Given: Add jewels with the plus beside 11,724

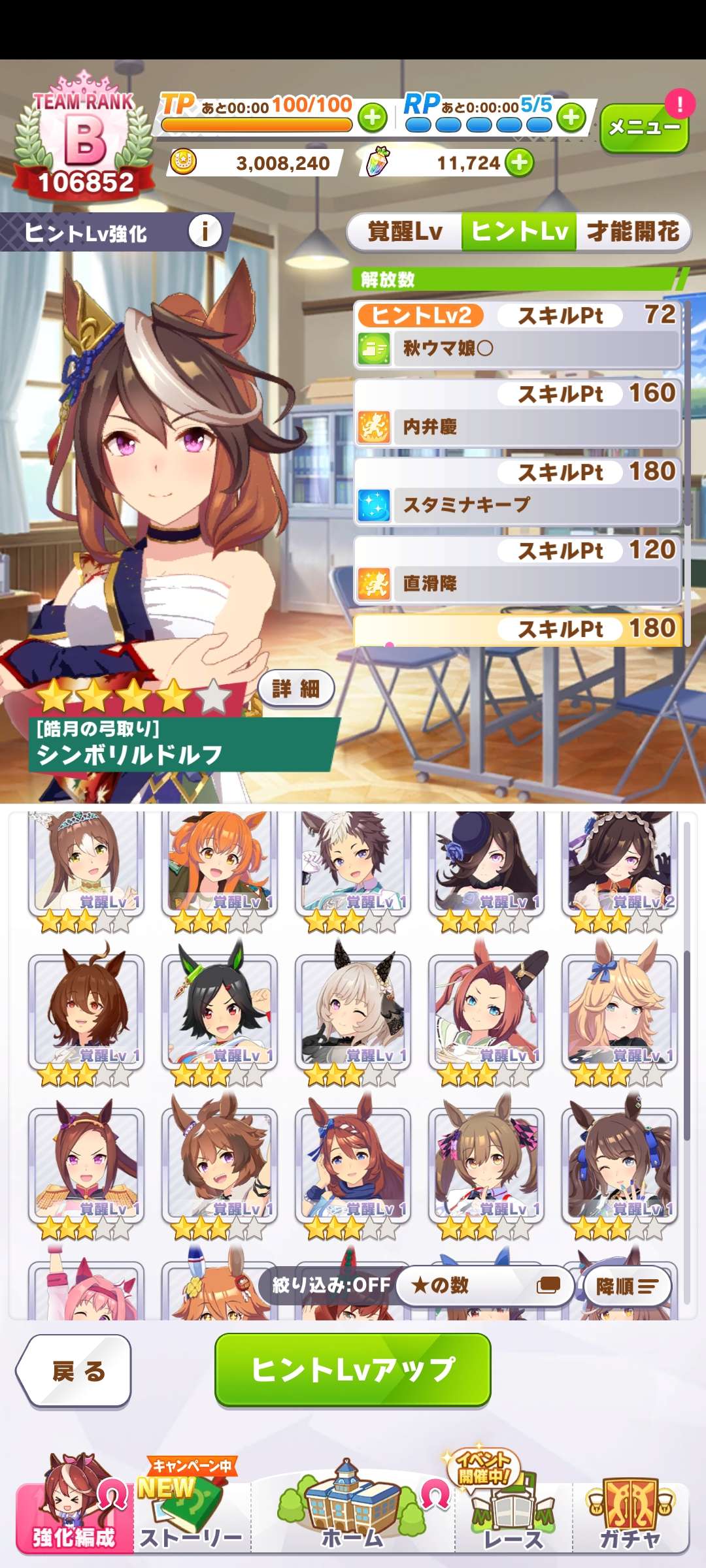Looking at the screenshot, I should pyautogui.click(x=520, y=163).
